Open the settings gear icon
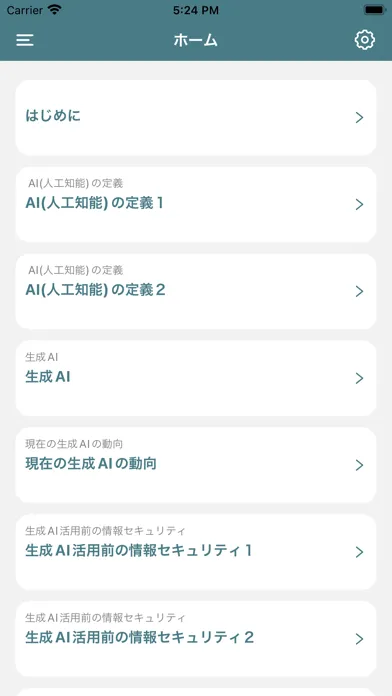The image size is (392, 696). 364,40
